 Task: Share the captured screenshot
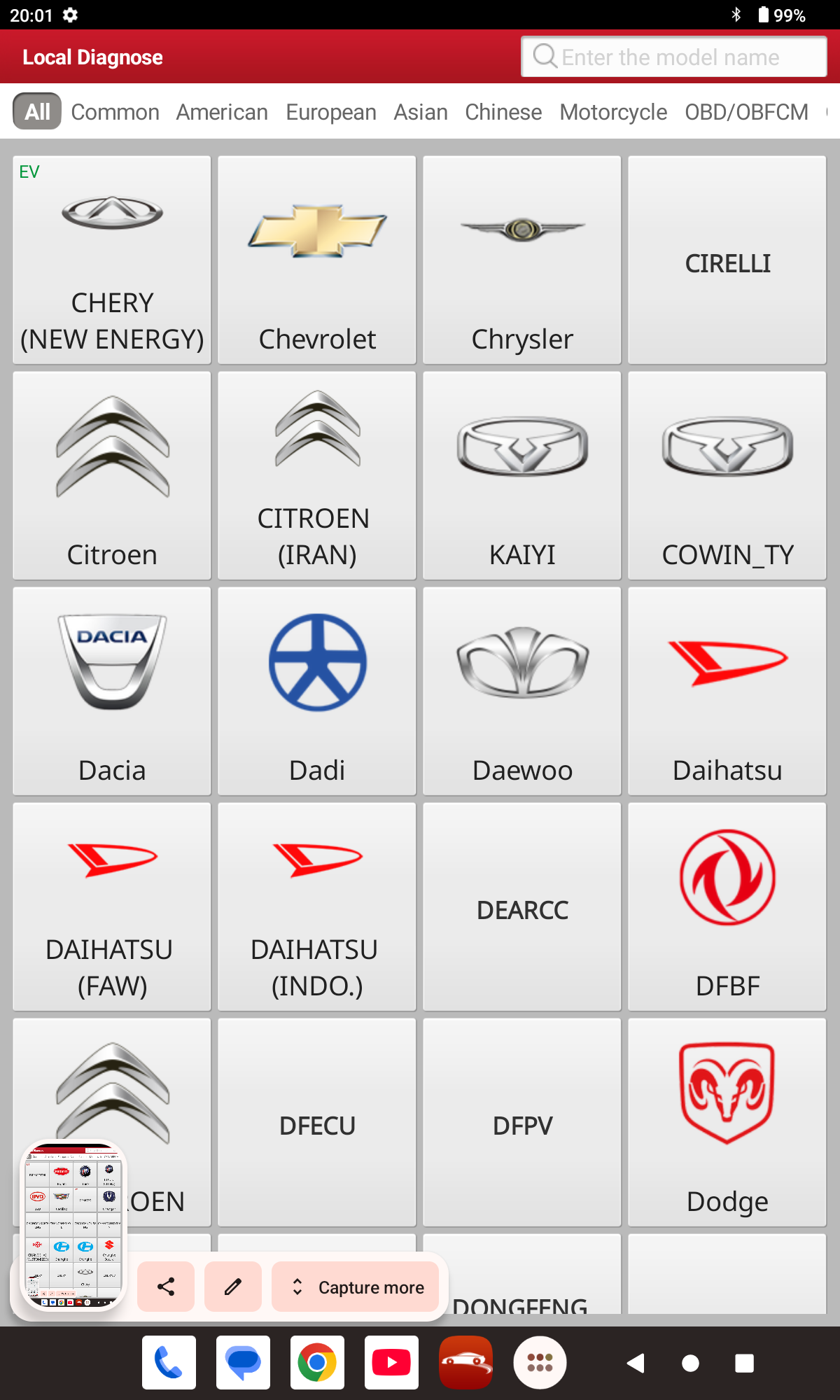166,1287
